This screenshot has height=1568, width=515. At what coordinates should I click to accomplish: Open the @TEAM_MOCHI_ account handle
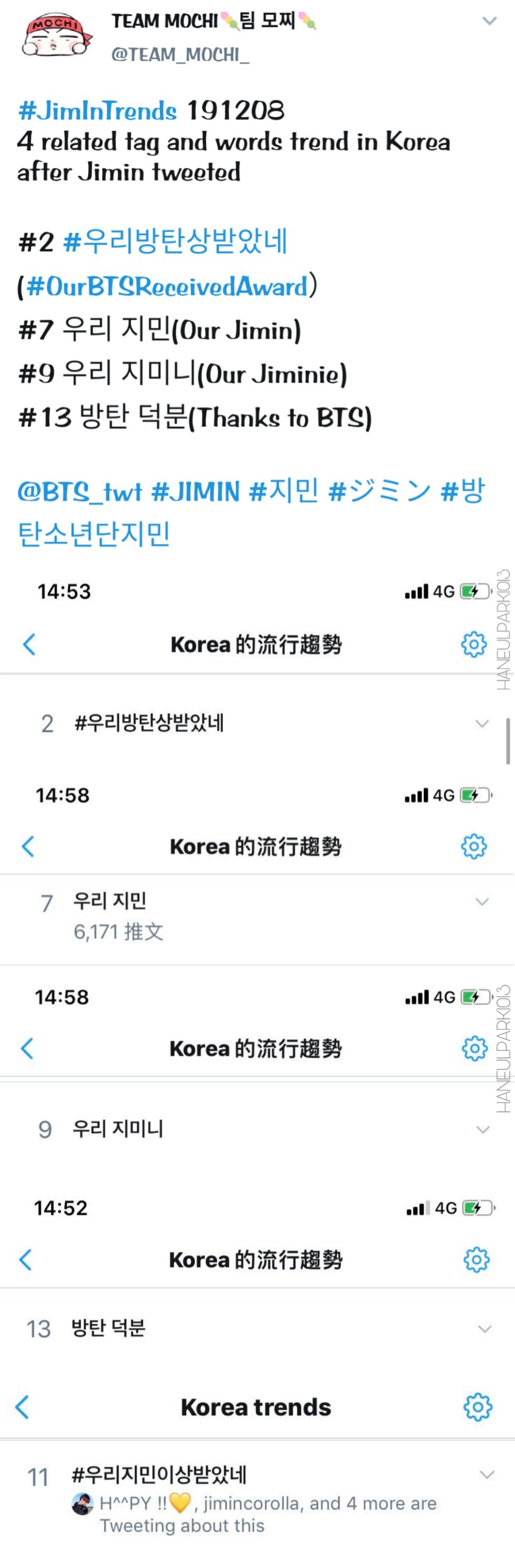(x=180, y=55)
